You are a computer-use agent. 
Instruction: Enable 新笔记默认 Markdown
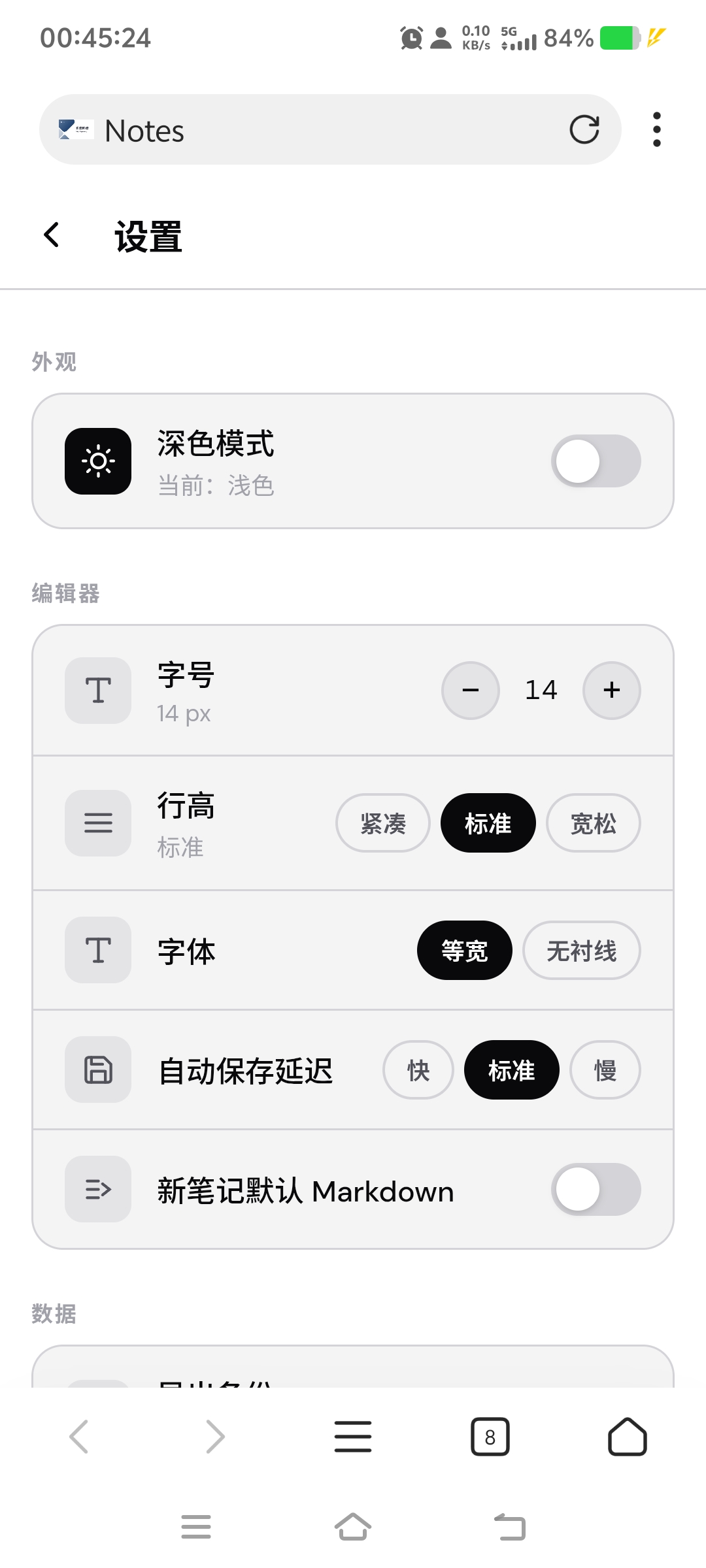pyautogui.click(x=596, y=1190)
